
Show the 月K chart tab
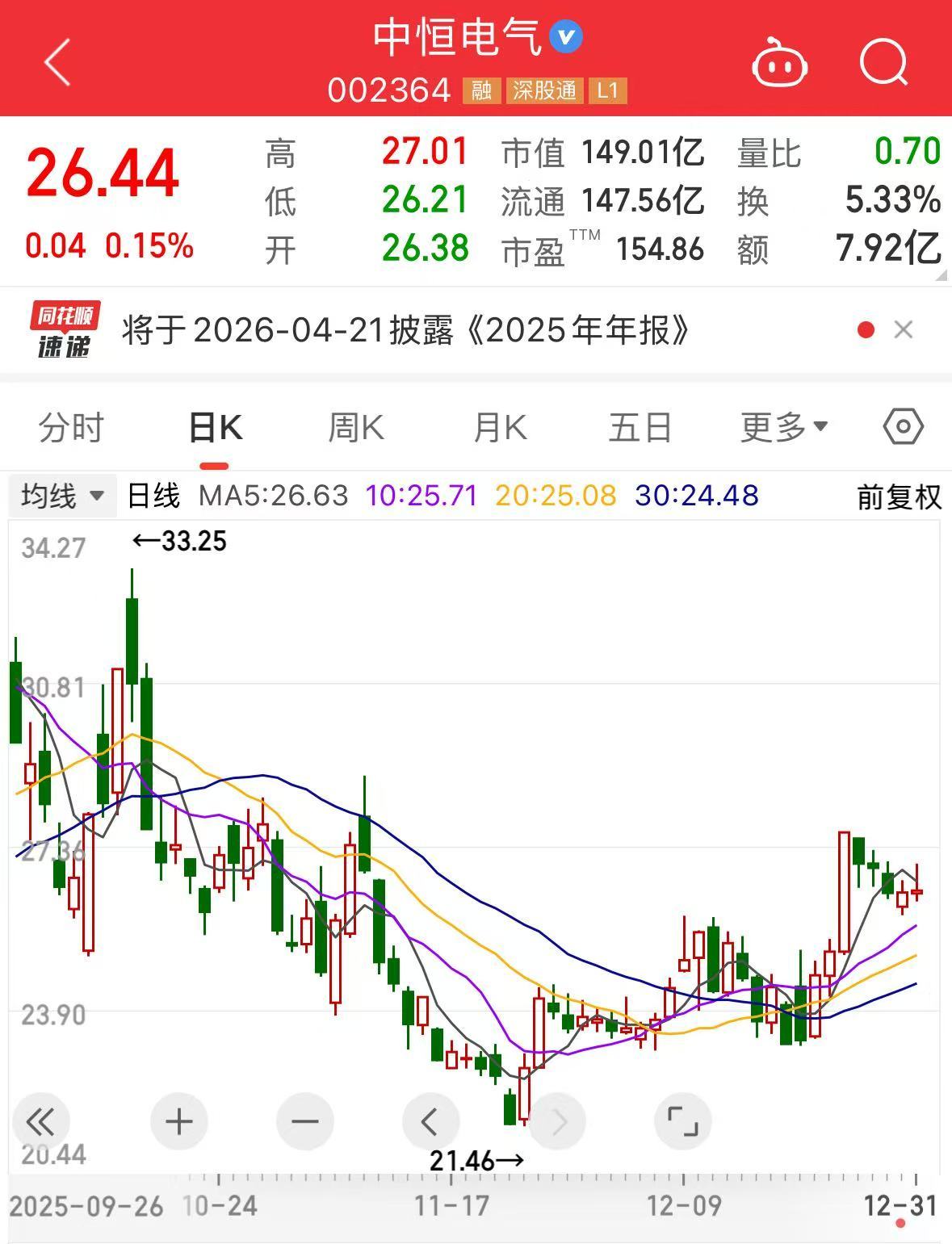500,427
